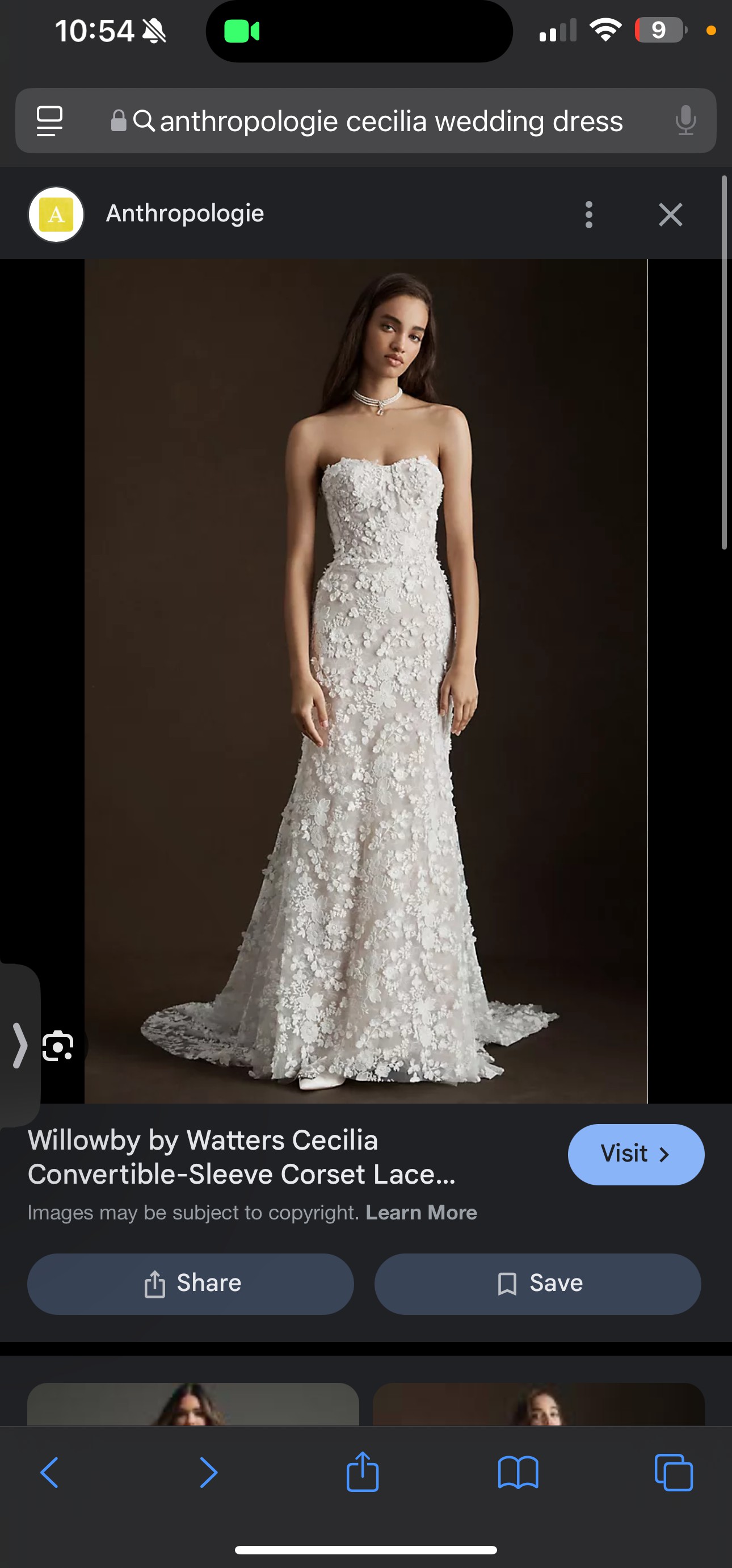This screenshot has width=732, height=1568.
Task: Close the image preview
Action: tap(670, 215)
